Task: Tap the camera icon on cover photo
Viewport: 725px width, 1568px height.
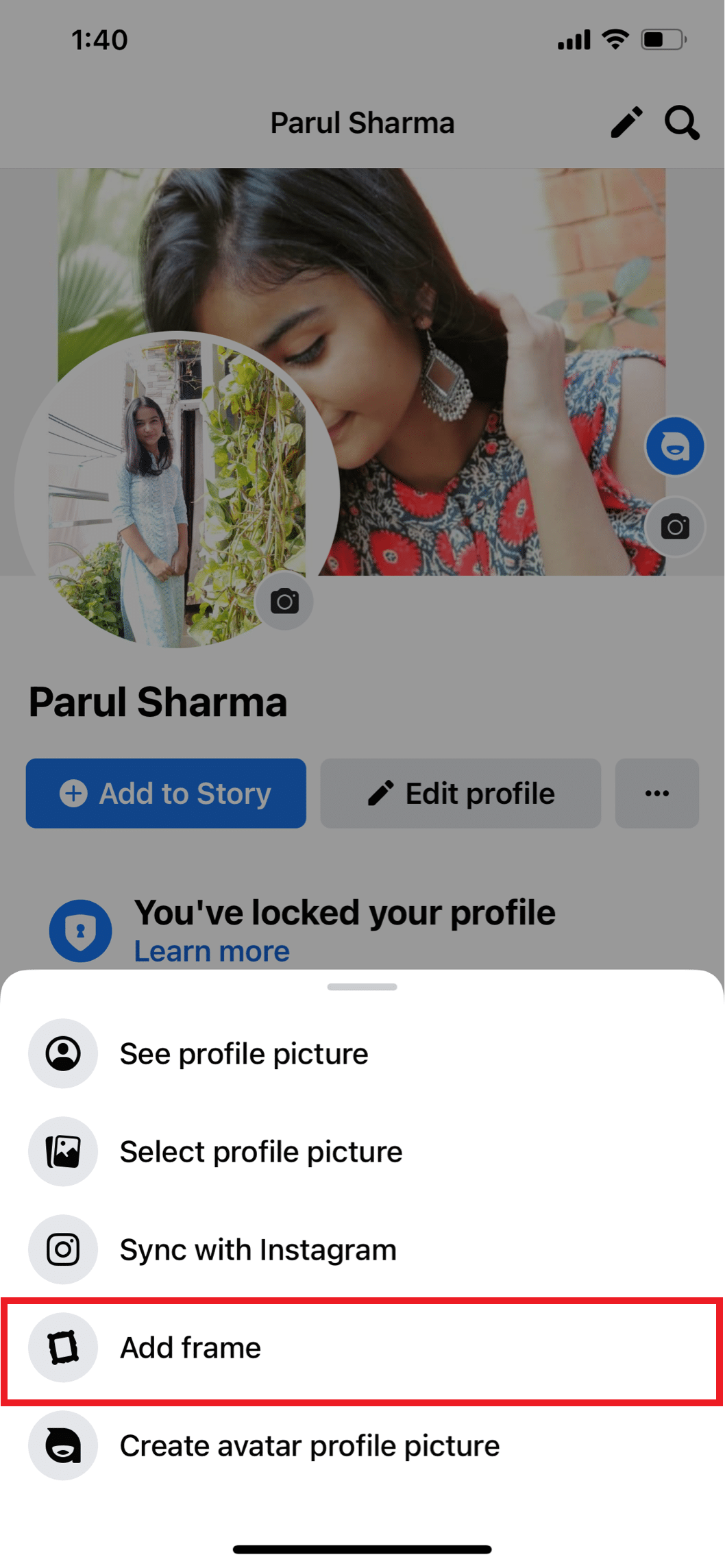Action: tap(675, 526)
